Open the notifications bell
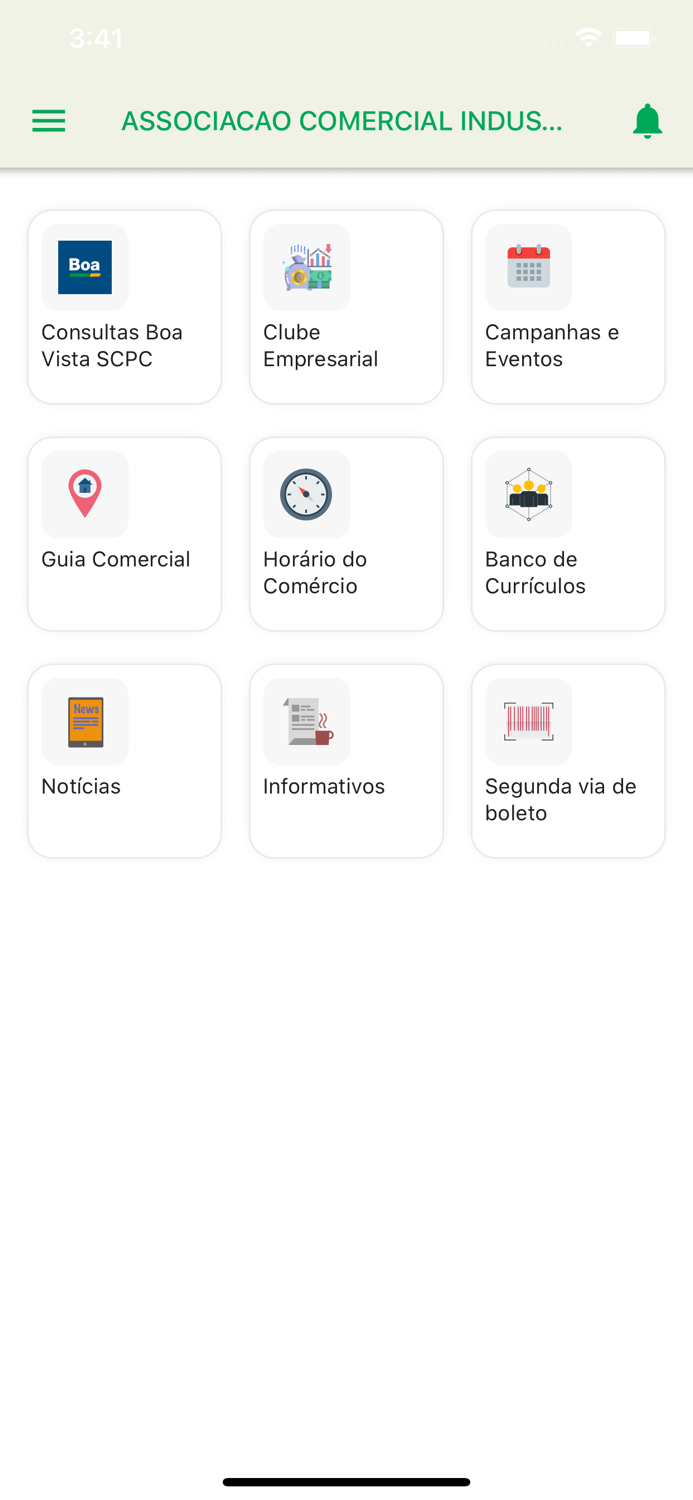Image resolution: width=693 pixels, height=1500 pixels. [647, 121]
